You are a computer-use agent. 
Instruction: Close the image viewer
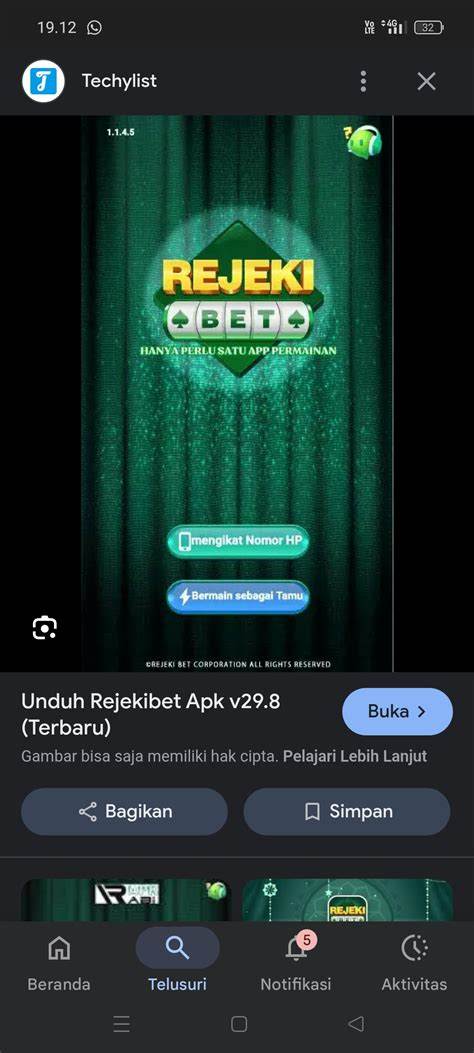[426, 81]
